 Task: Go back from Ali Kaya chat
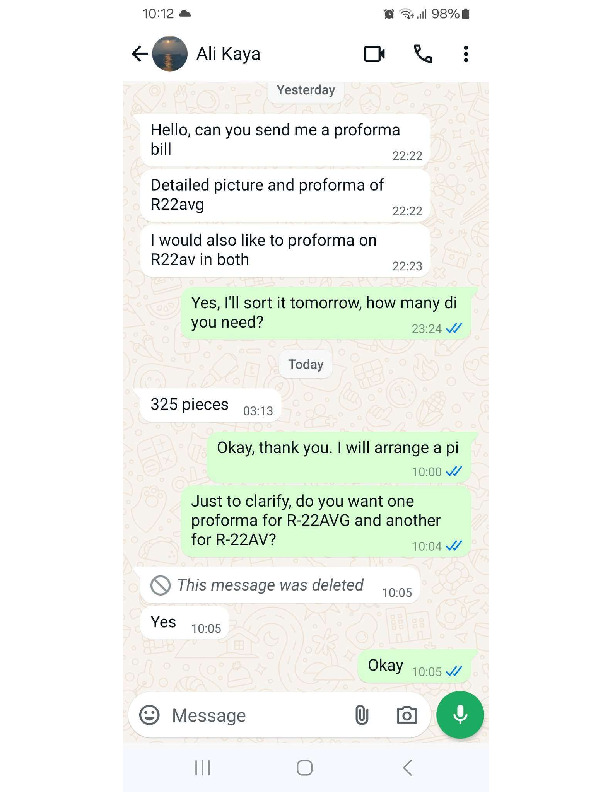139,54
